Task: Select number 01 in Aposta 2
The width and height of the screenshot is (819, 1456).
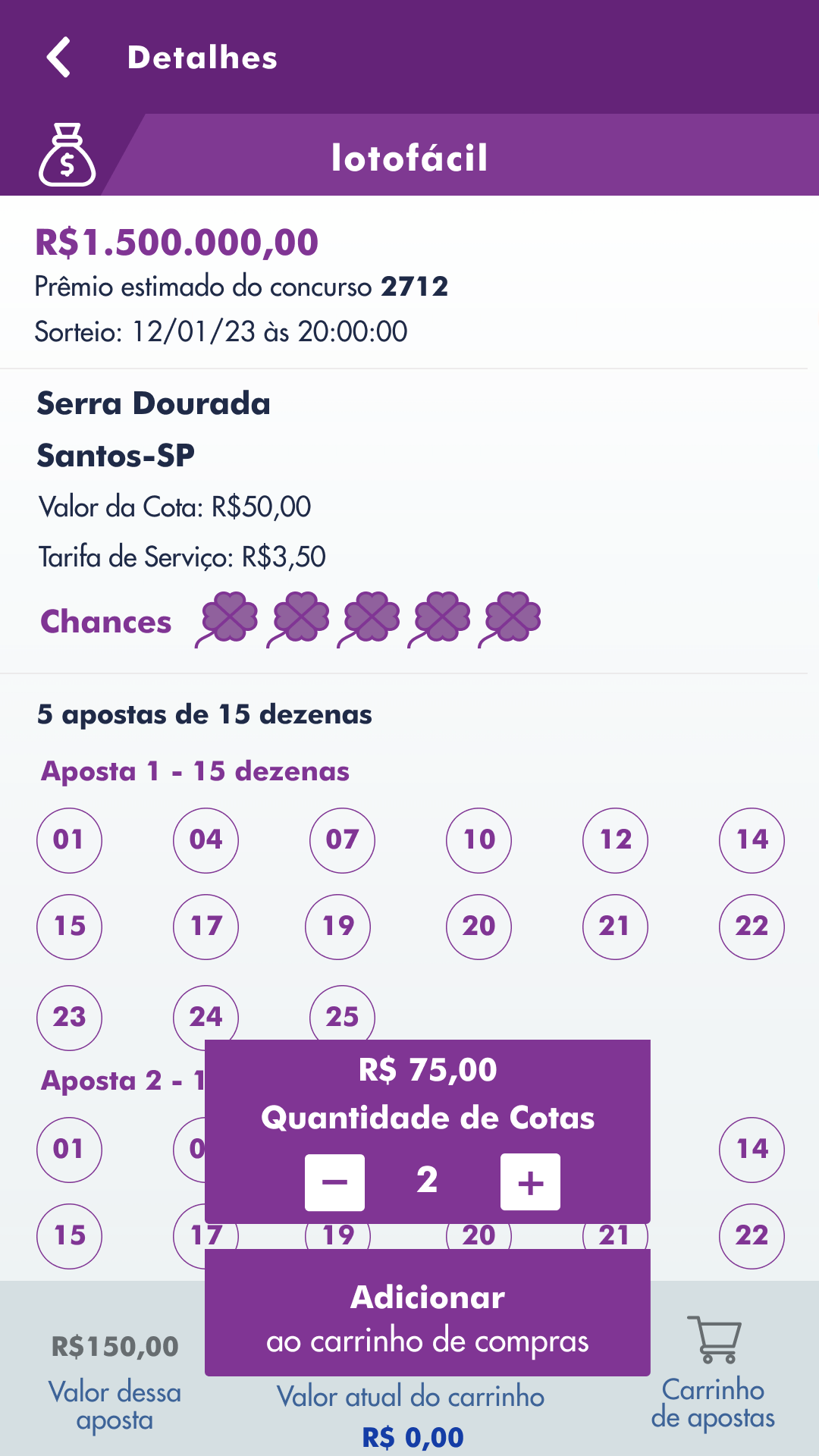Action: [x=68, y=1150]
